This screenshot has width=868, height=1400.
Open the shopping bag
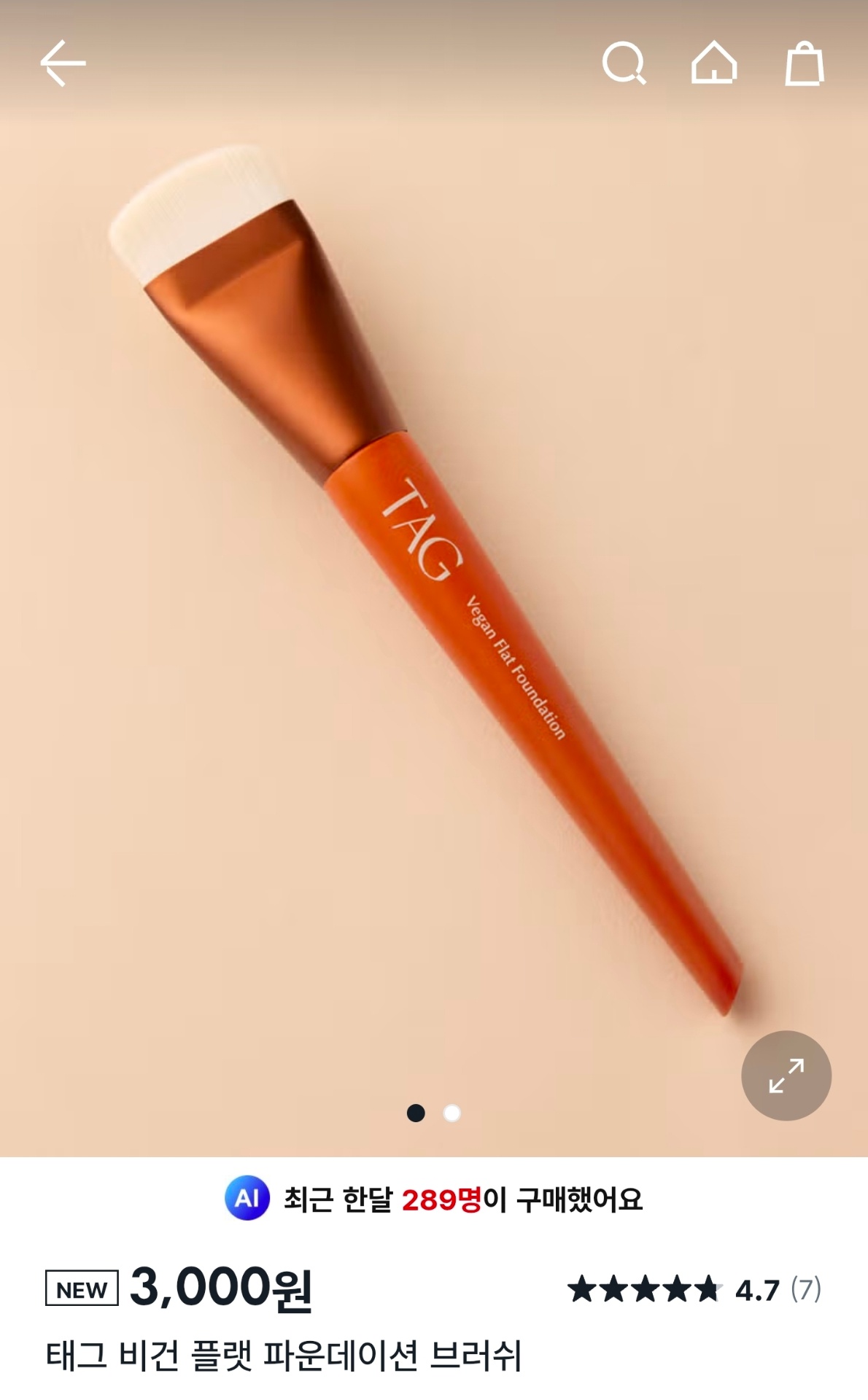pyautogui.click(x=804, y=64)
